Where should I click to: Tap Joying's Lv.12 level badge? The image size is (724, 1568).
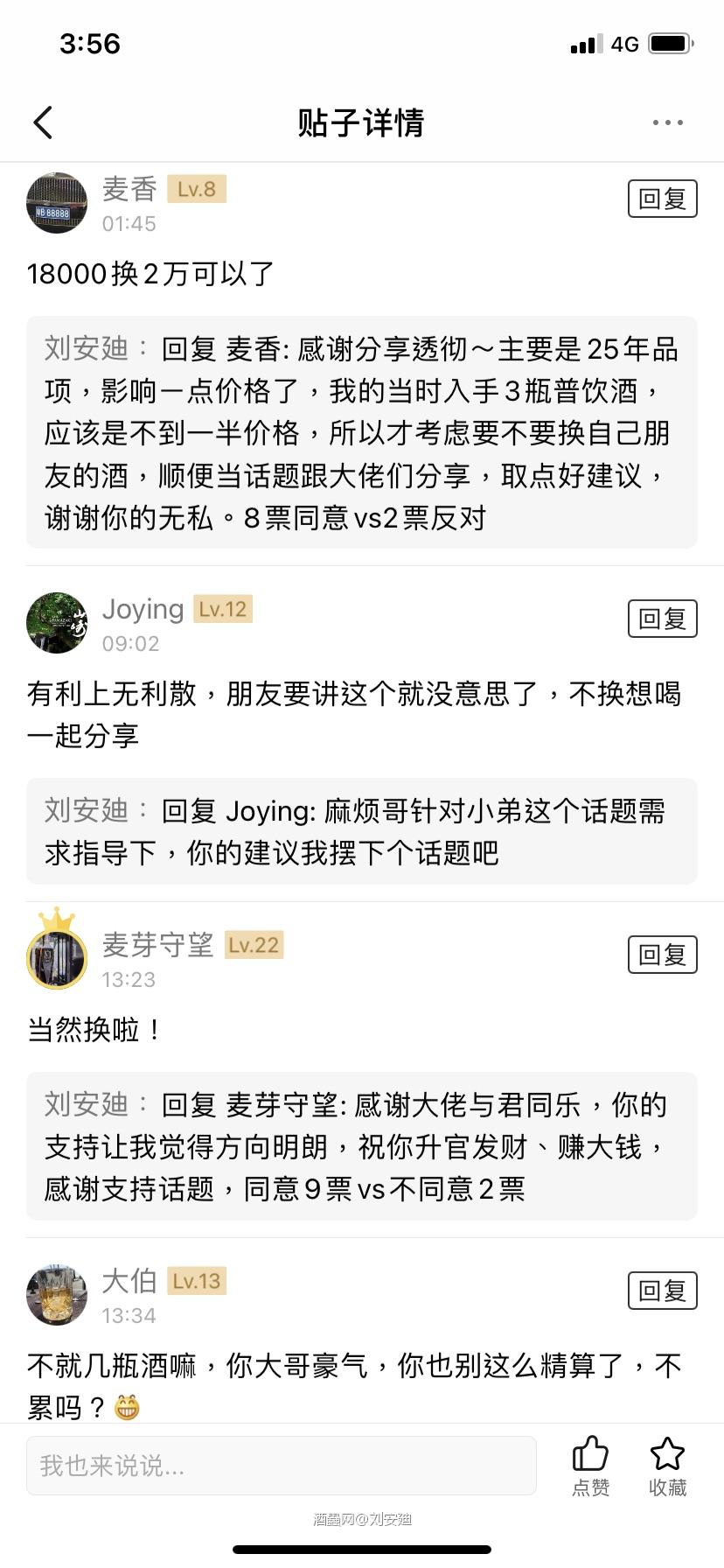[221, 609]
